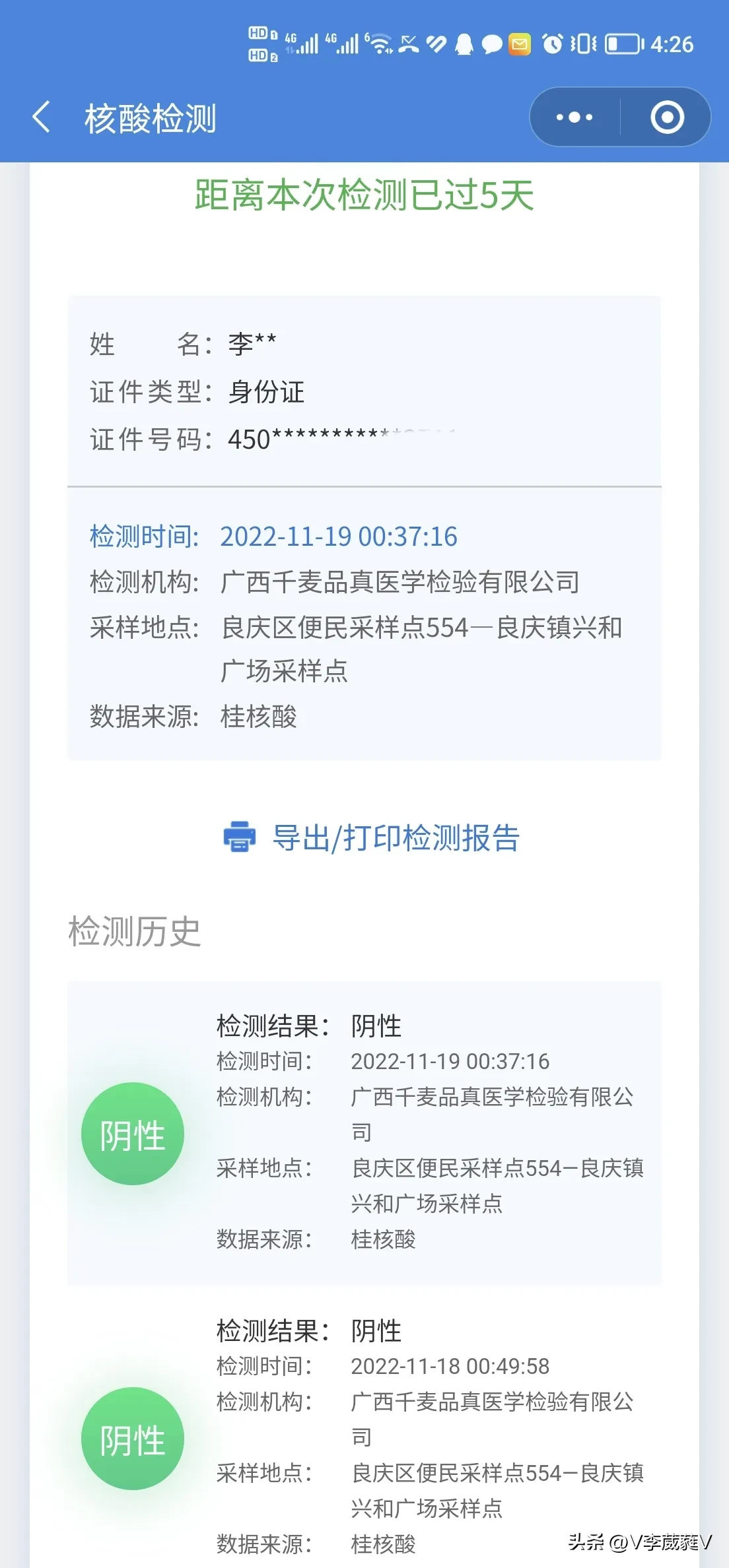Tap 导出/打印检测报告 link
The image size is (729, 1568).
coord(372,838)
